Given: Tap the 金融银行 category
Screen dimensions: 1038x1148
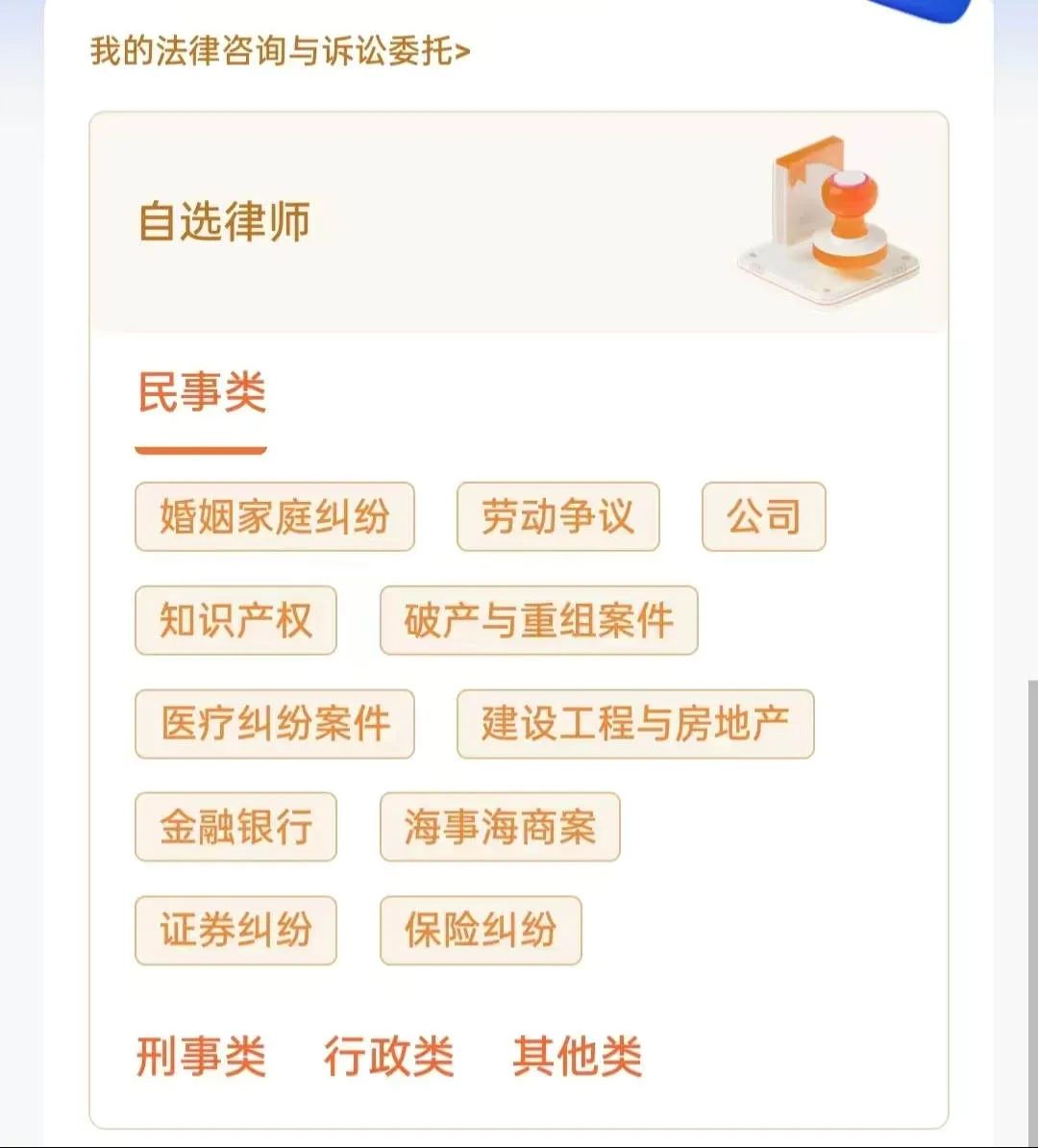Looking at the screenshot, I should tap(235, 828).
